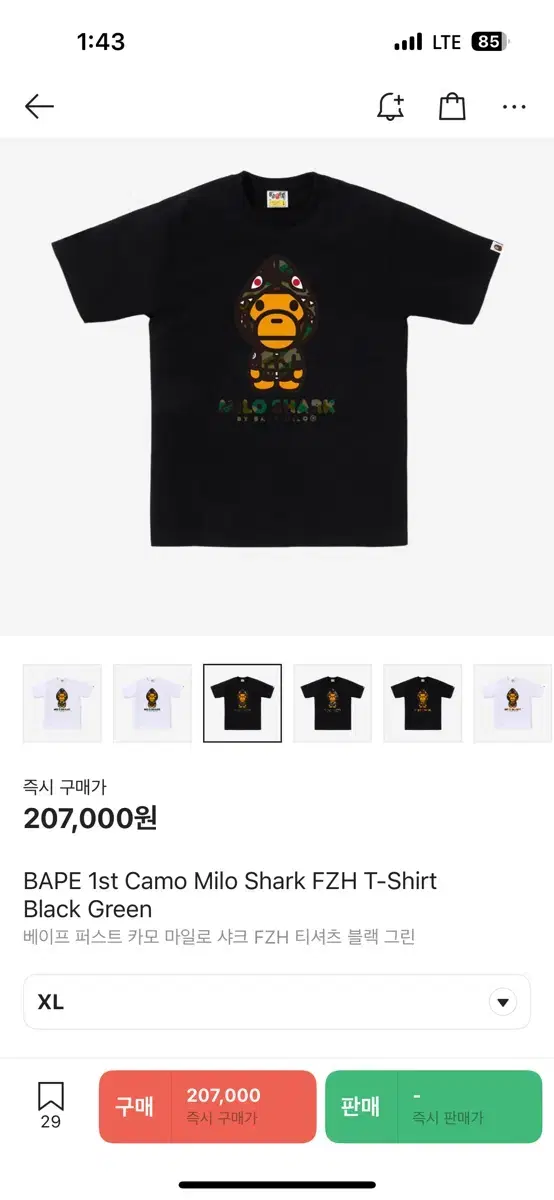The width and height of the screenshot is (554, 1200).
Task: Open the main black T-shirt product image
Action: coord(277,386)
